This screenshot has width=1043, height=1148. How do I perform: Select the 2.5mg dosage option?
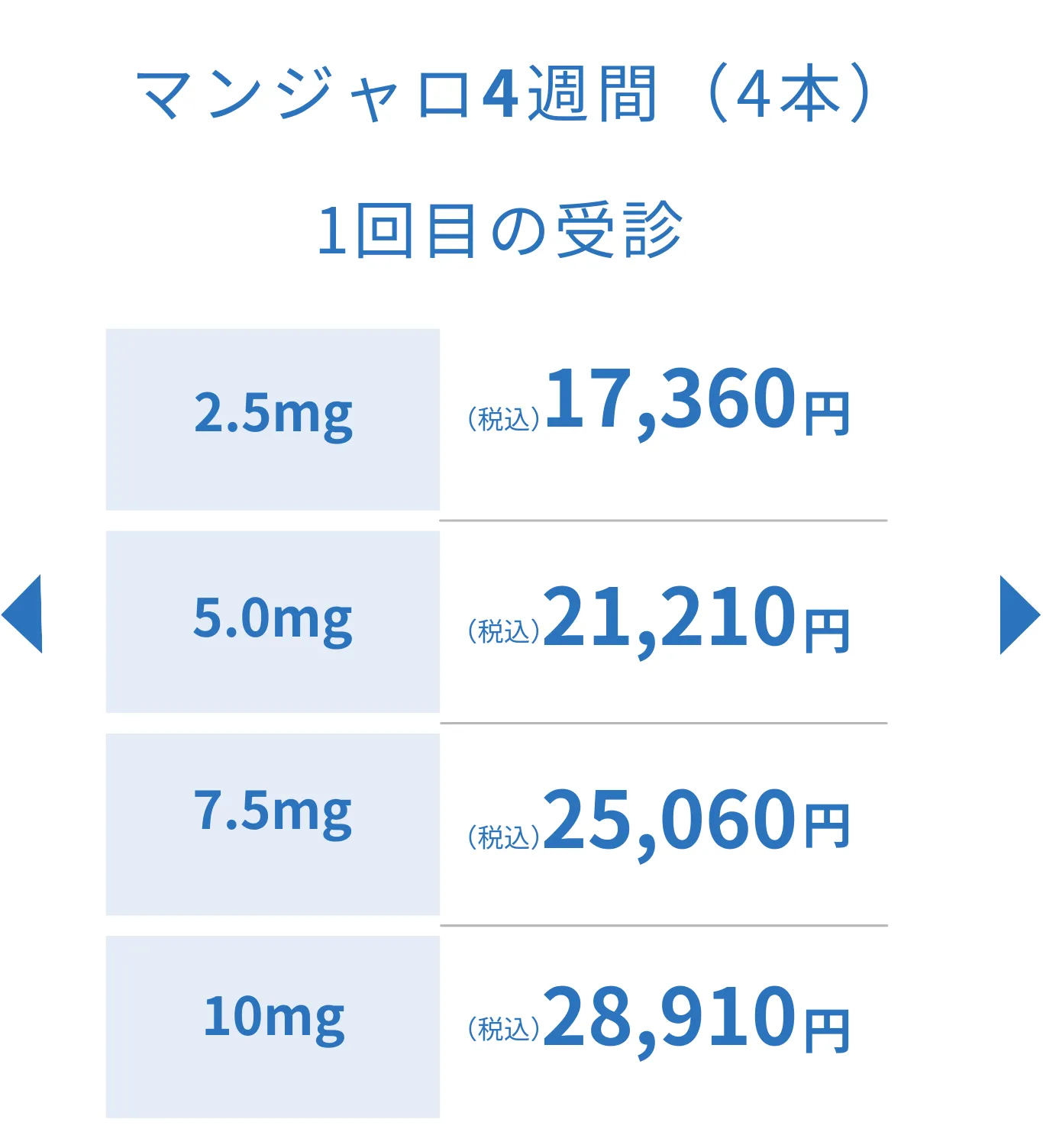tap(273, 417)
